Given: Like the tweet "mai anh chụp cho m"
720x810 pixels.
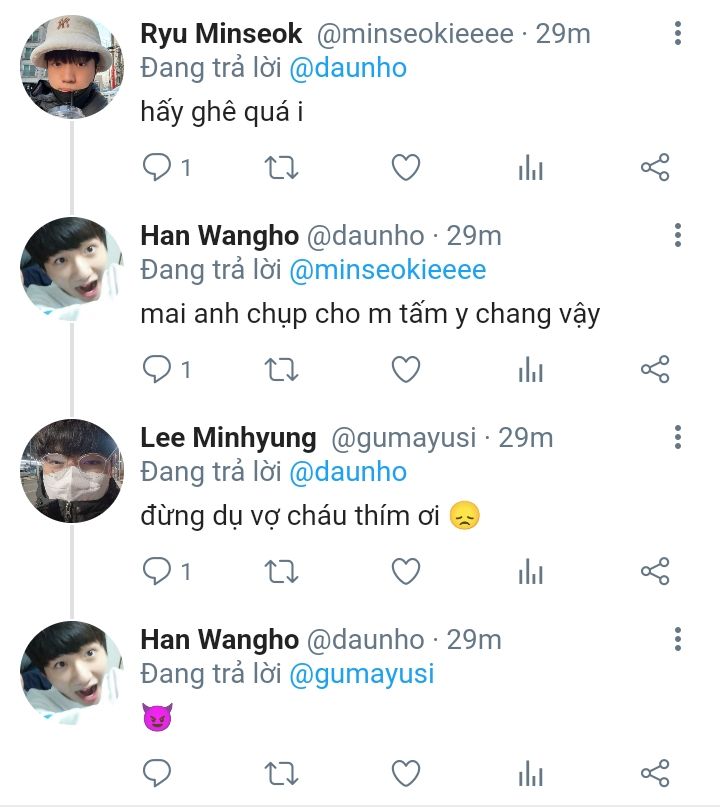Looking at the screenshot, I should pyautogui.click(x=406, y=369).
